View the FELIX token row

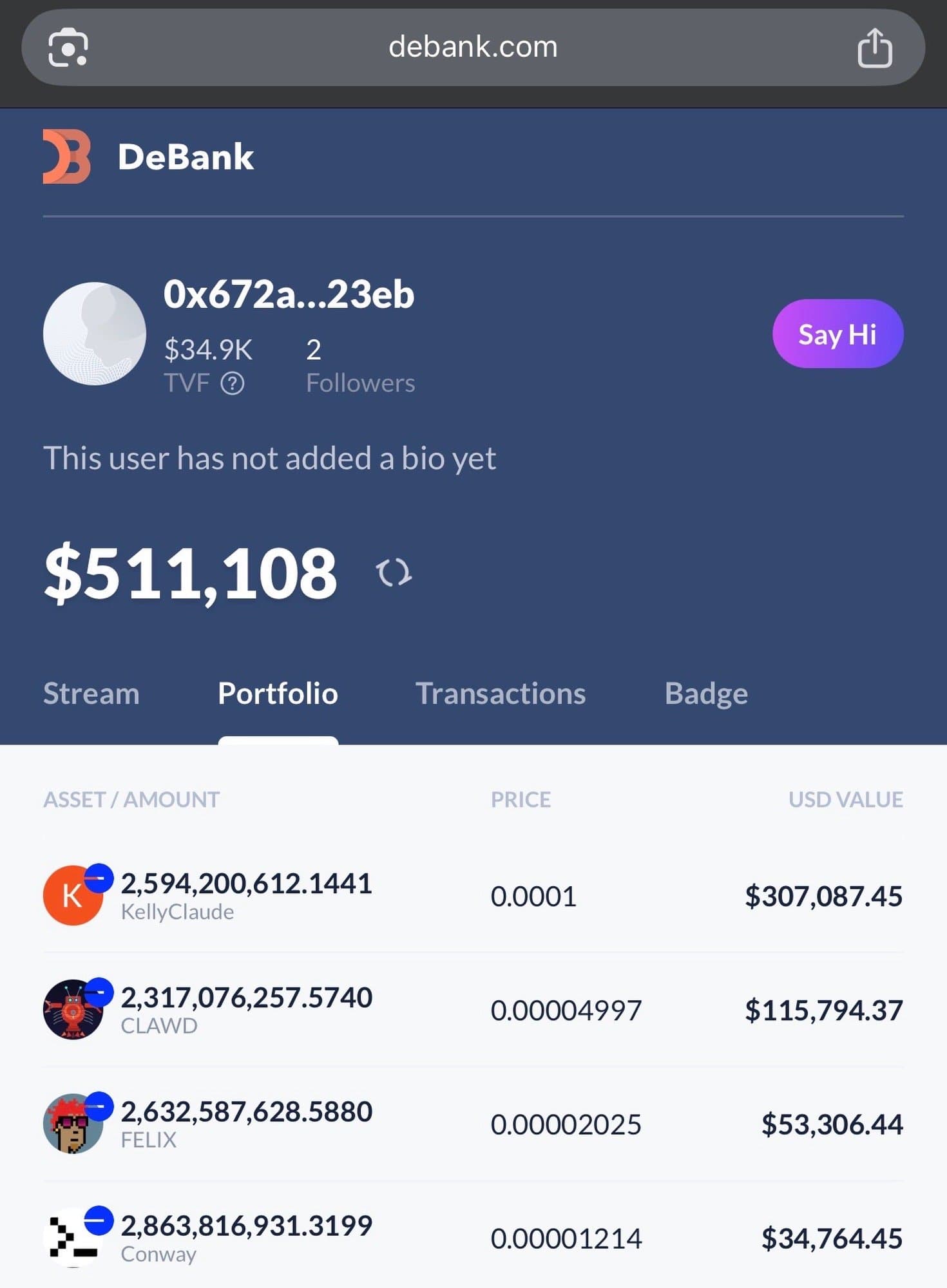473,1124
